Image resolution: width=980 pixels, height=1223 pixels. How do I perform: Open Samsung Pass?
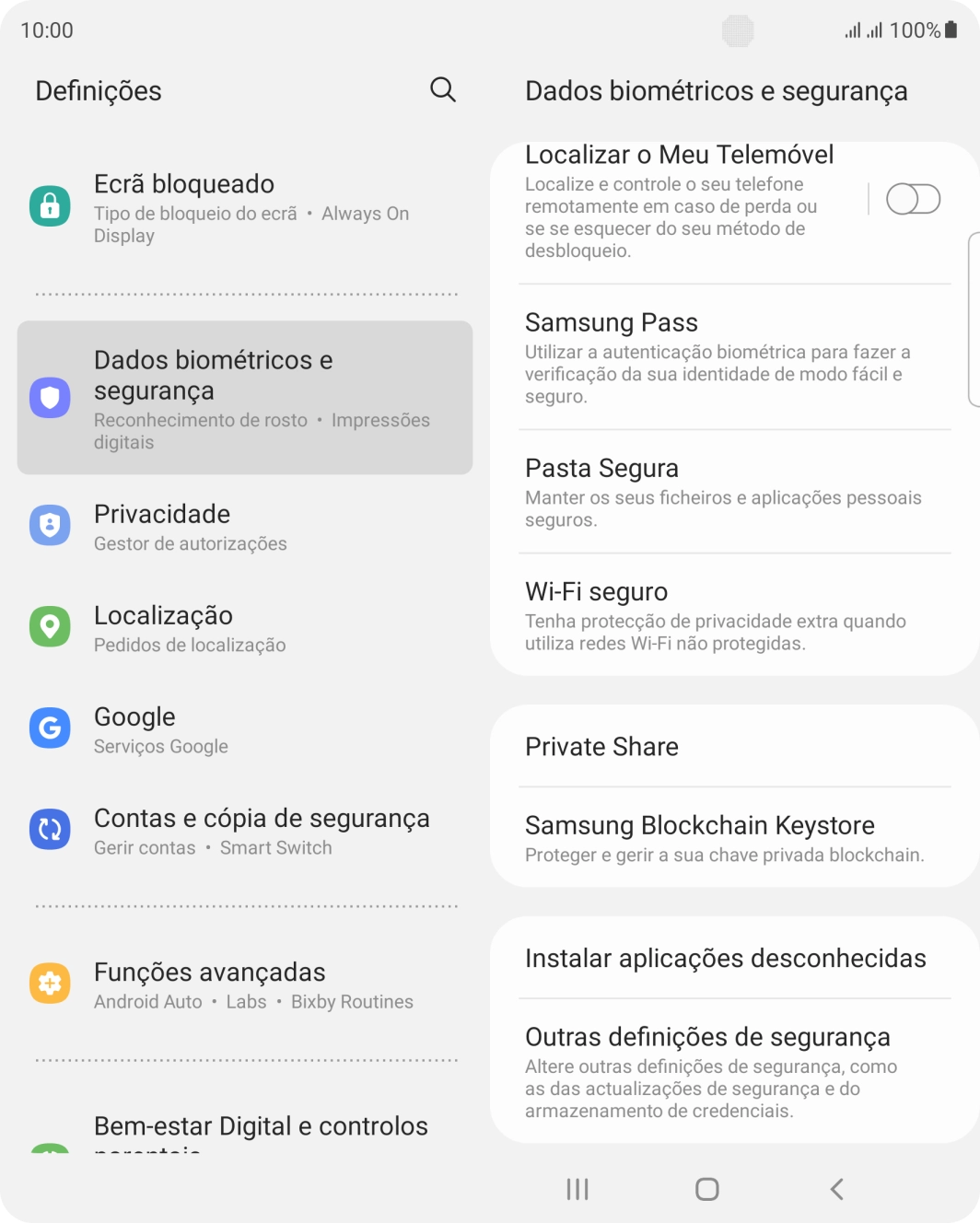coord(611,322)
